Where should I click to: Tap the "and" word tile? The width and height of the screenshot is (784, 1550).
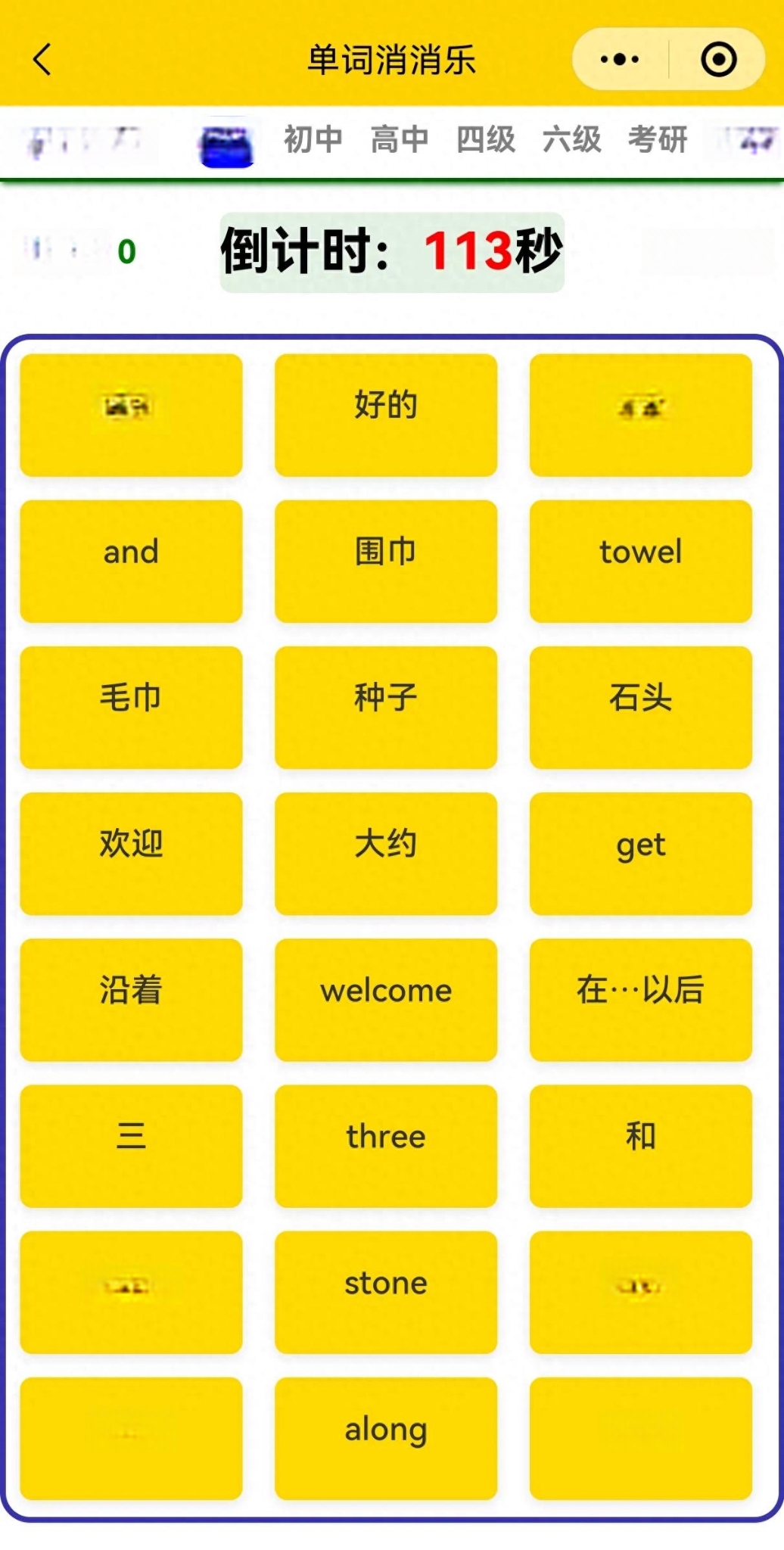point(131,561)
